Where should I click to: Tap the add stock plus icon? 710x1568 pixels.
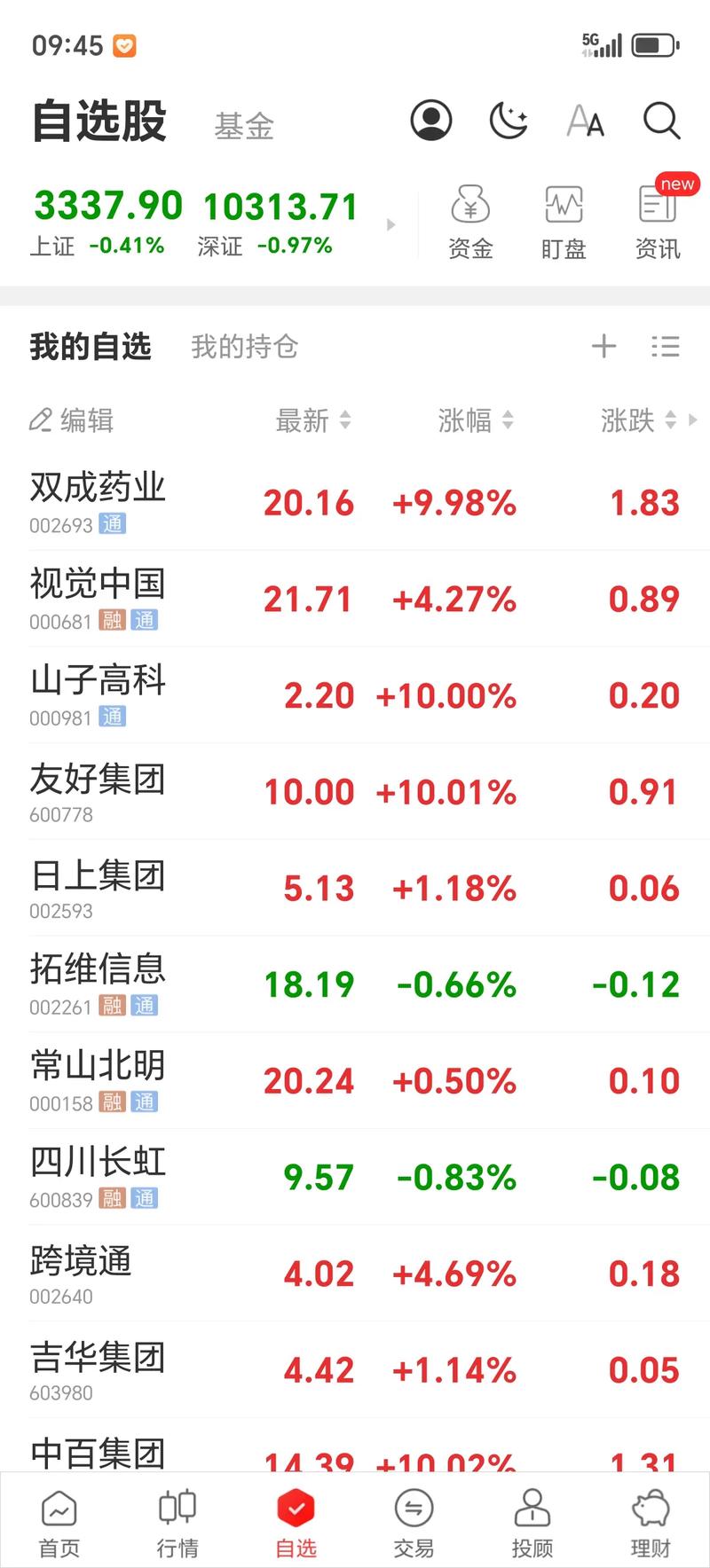603,346
